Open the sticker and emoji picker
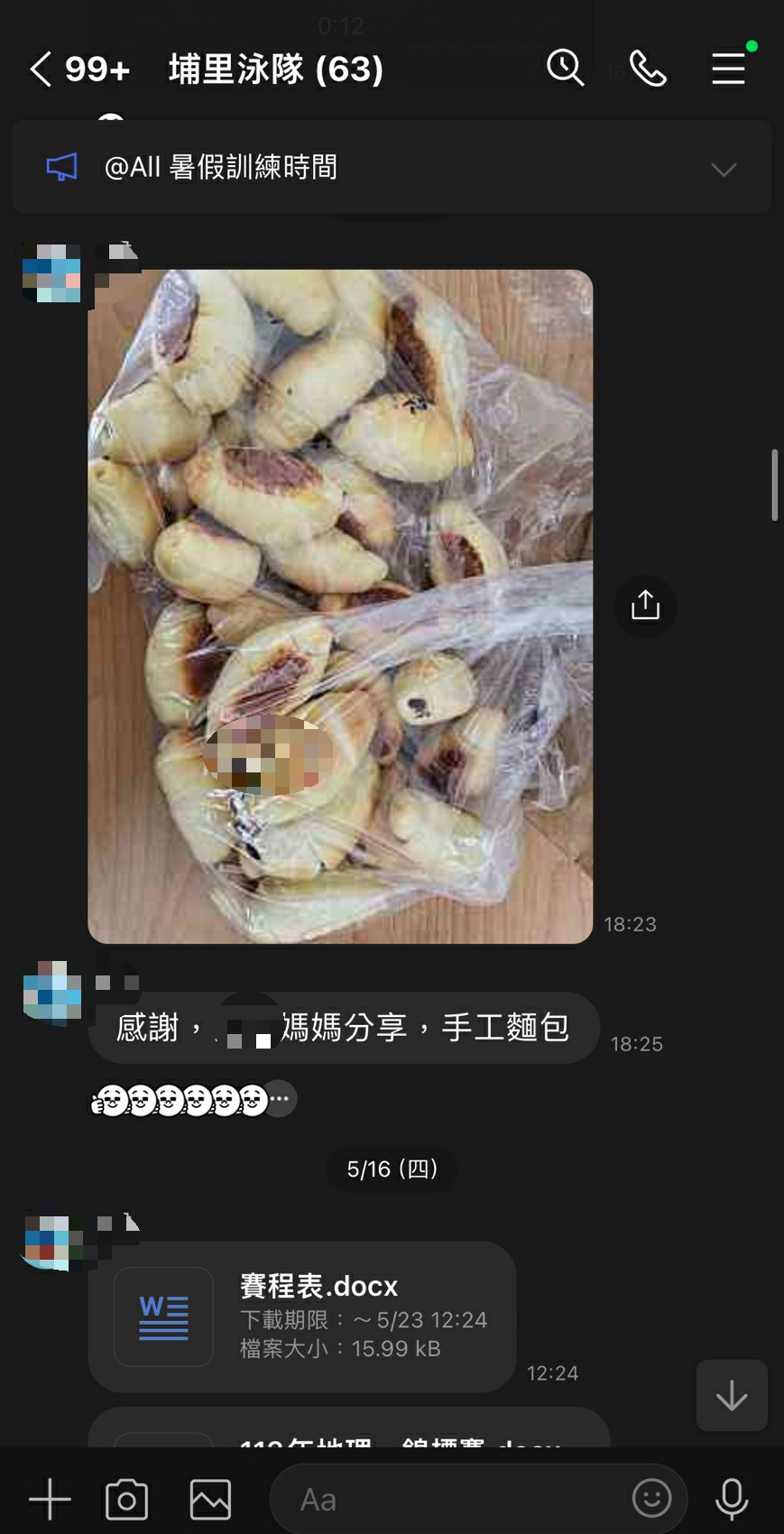This screenshot has width=784, height=1534. tap(651, 1499)
